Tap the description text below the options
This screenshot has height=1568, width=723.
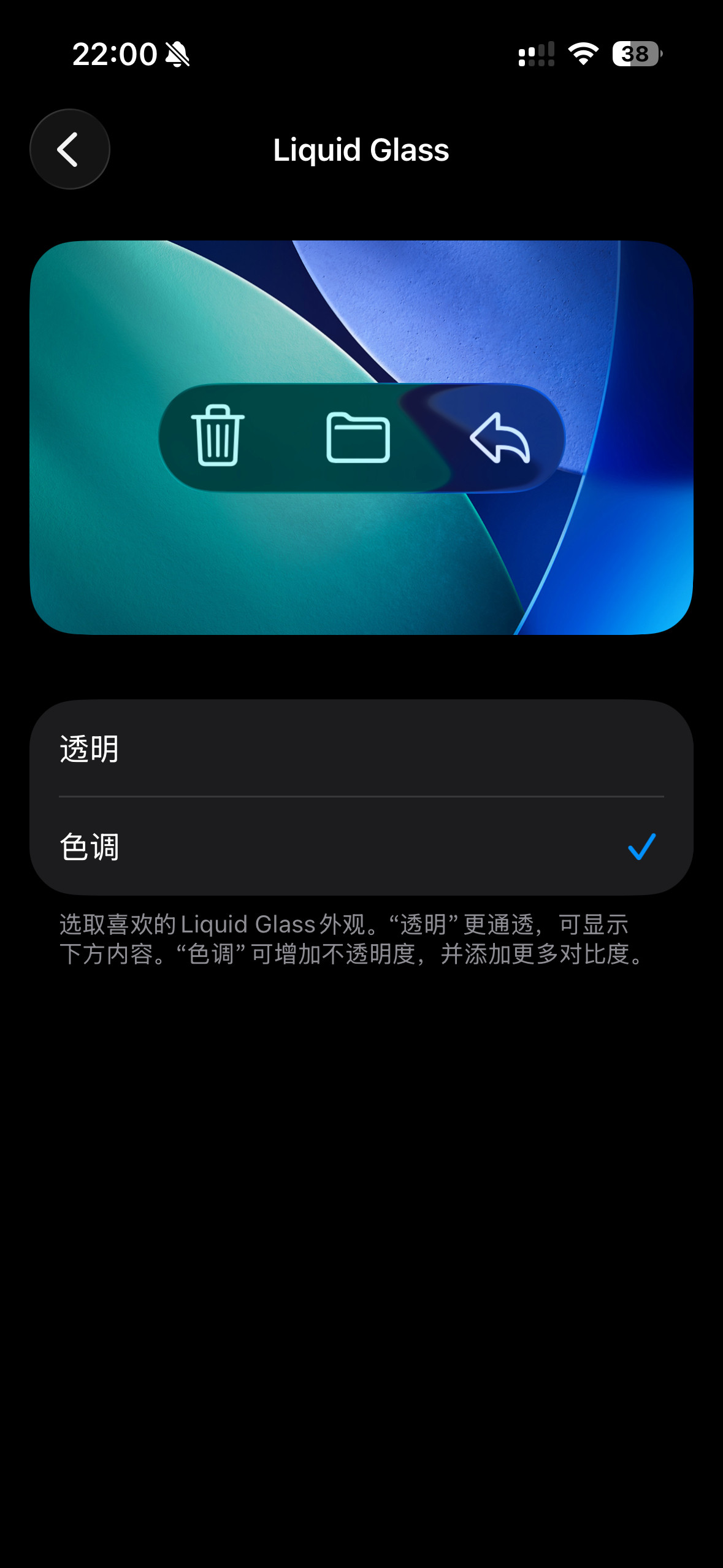coord(350,942)
